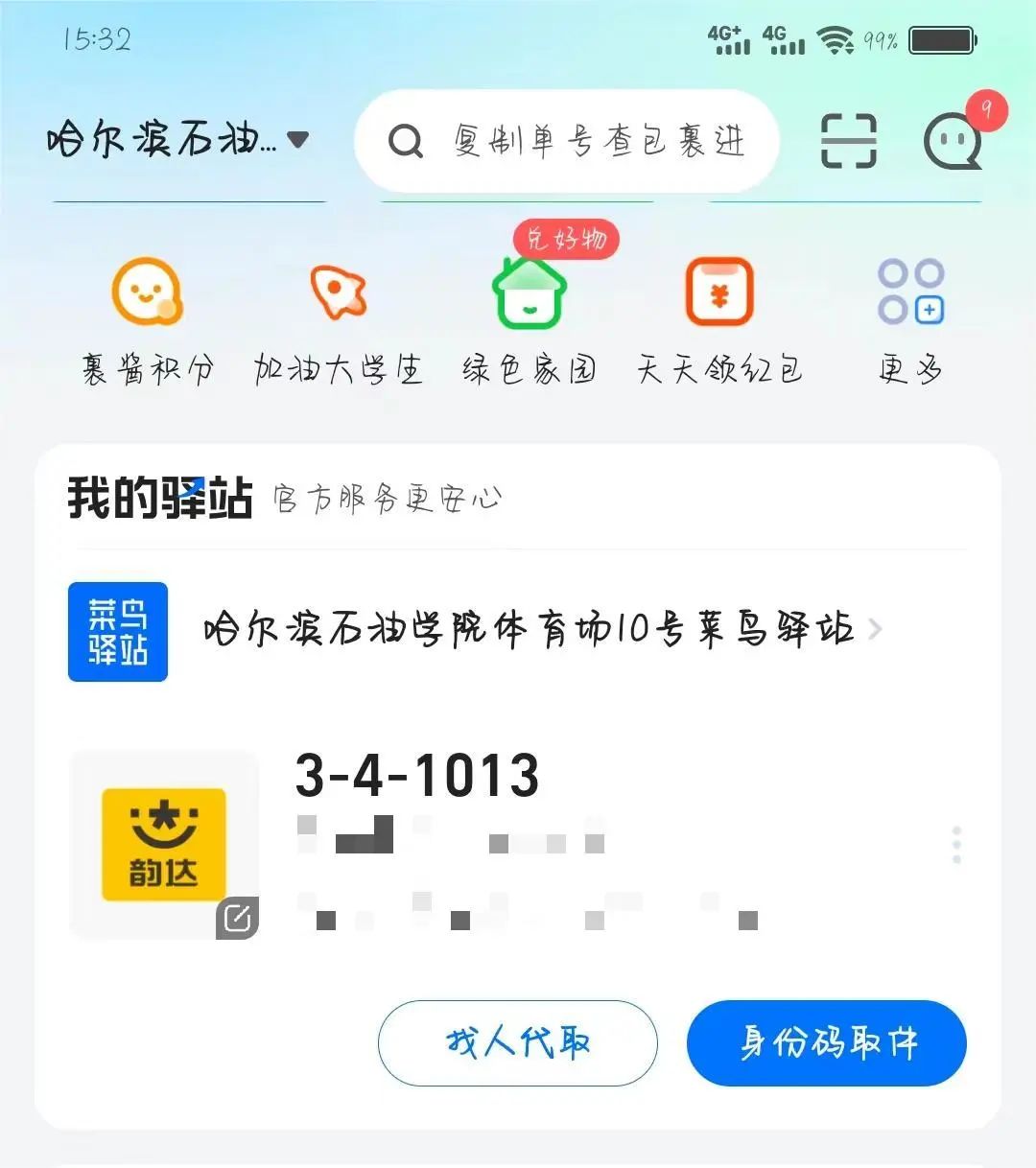The width and height of the screenshot is (1036, 1168).
Task: Tap the edit icon on 韵达 logo
Action: coord(237,918)
